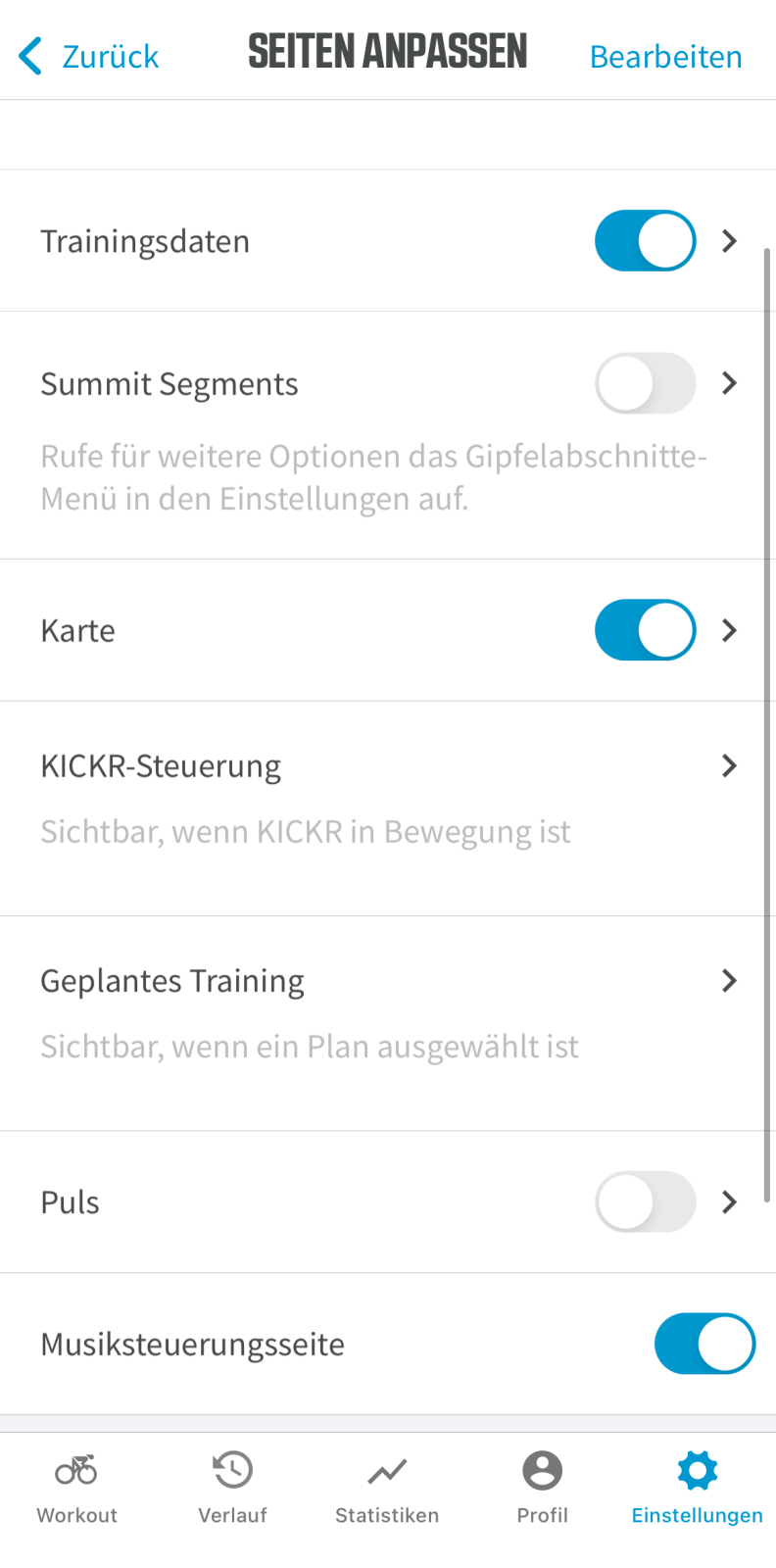This screenshot has width=776, height=1568.
Task: Select the Einstellungen tab
Action: pyautogui.click(x=697, y=1490)
